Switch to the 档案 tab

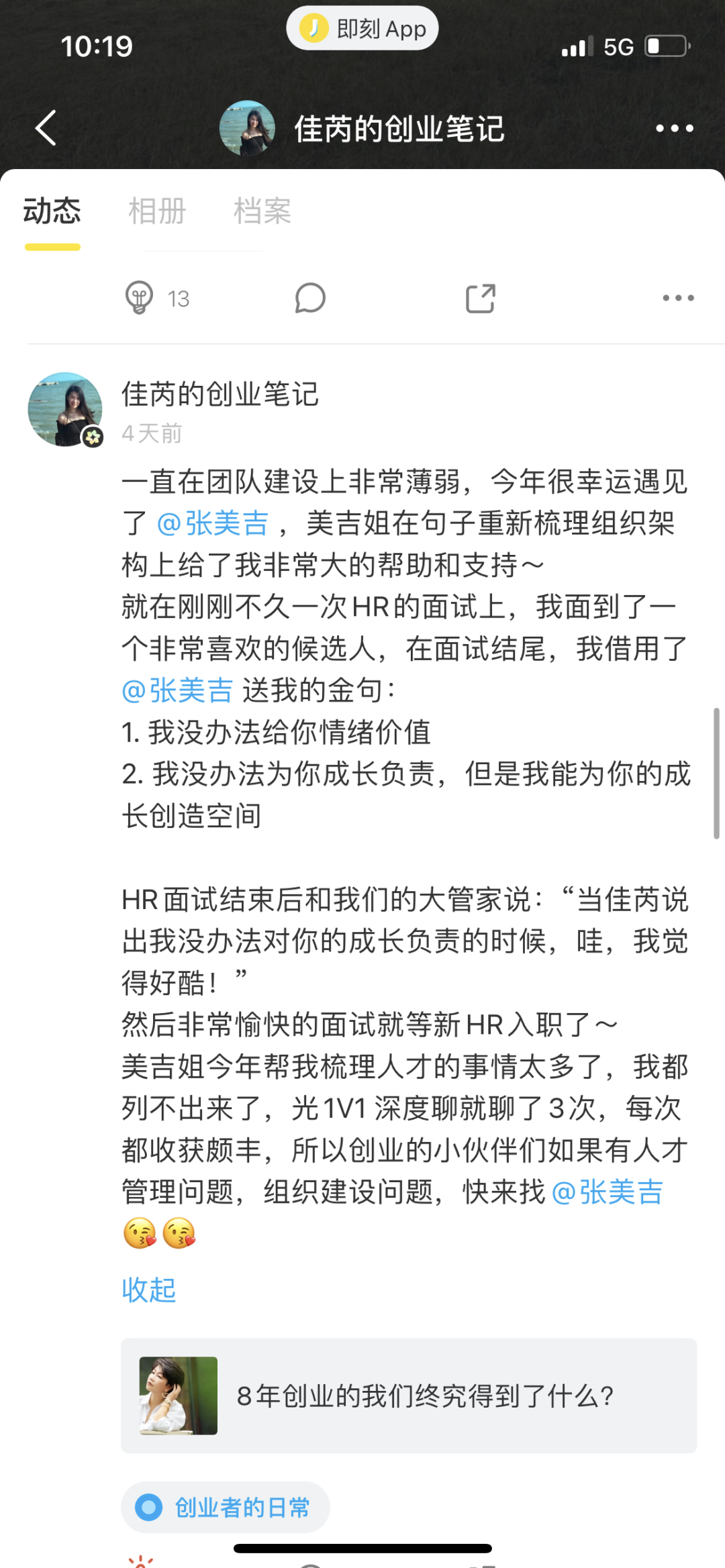[x=262, y=211]
